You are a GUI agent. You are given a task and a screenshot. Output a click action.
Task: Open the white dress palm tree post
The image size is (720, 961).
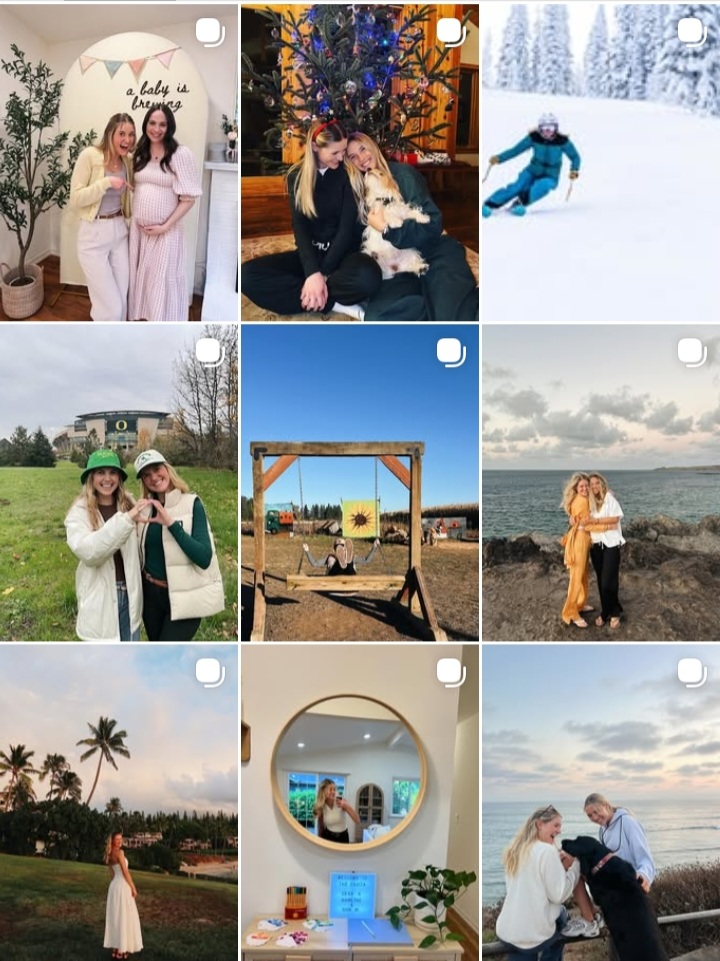(119, 802)
